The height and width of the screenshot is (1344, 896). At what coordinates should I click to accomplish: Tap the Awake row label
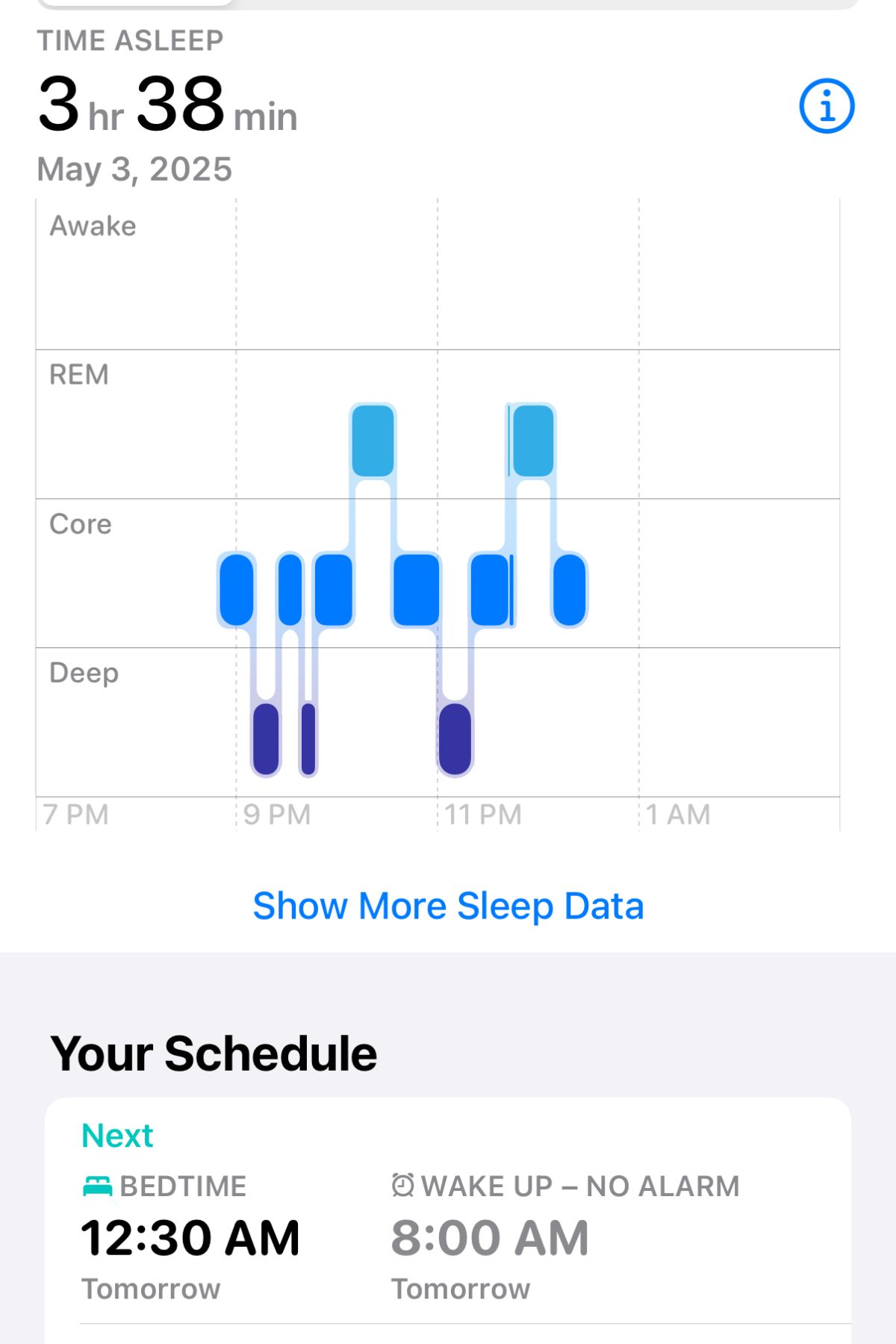click(x=92, y=225)
